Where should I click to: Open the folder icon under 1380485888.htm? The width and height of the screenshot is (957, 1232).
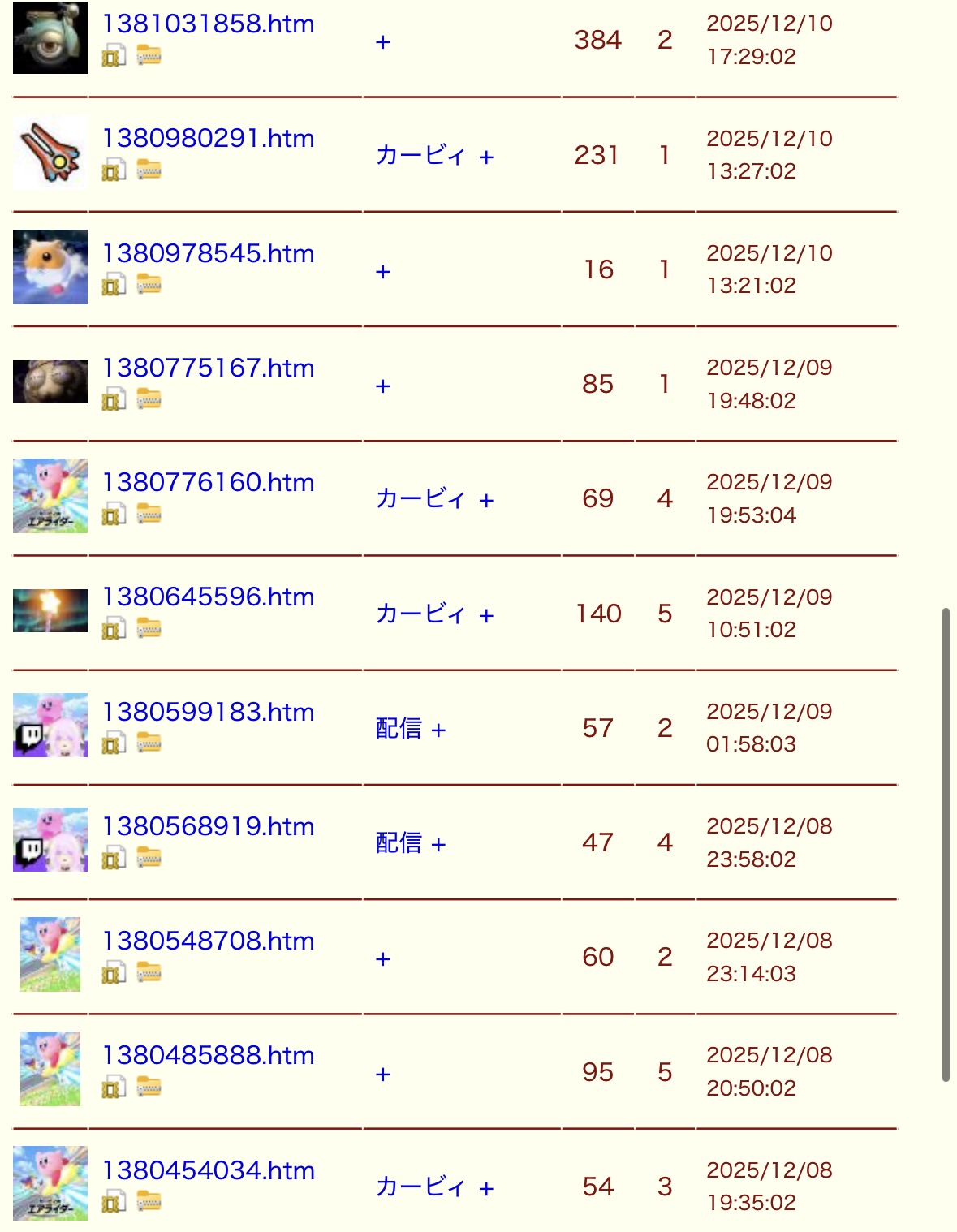coord(149,1087)
